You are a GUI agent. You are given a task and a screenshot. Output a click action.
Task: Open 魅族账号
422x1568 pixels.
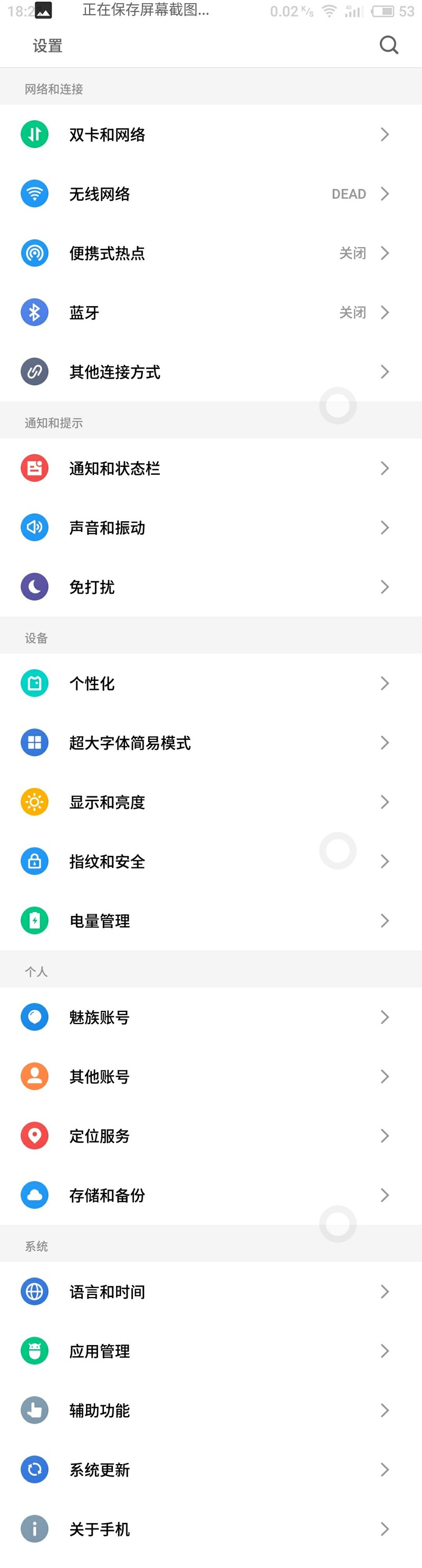[100, 1017]
